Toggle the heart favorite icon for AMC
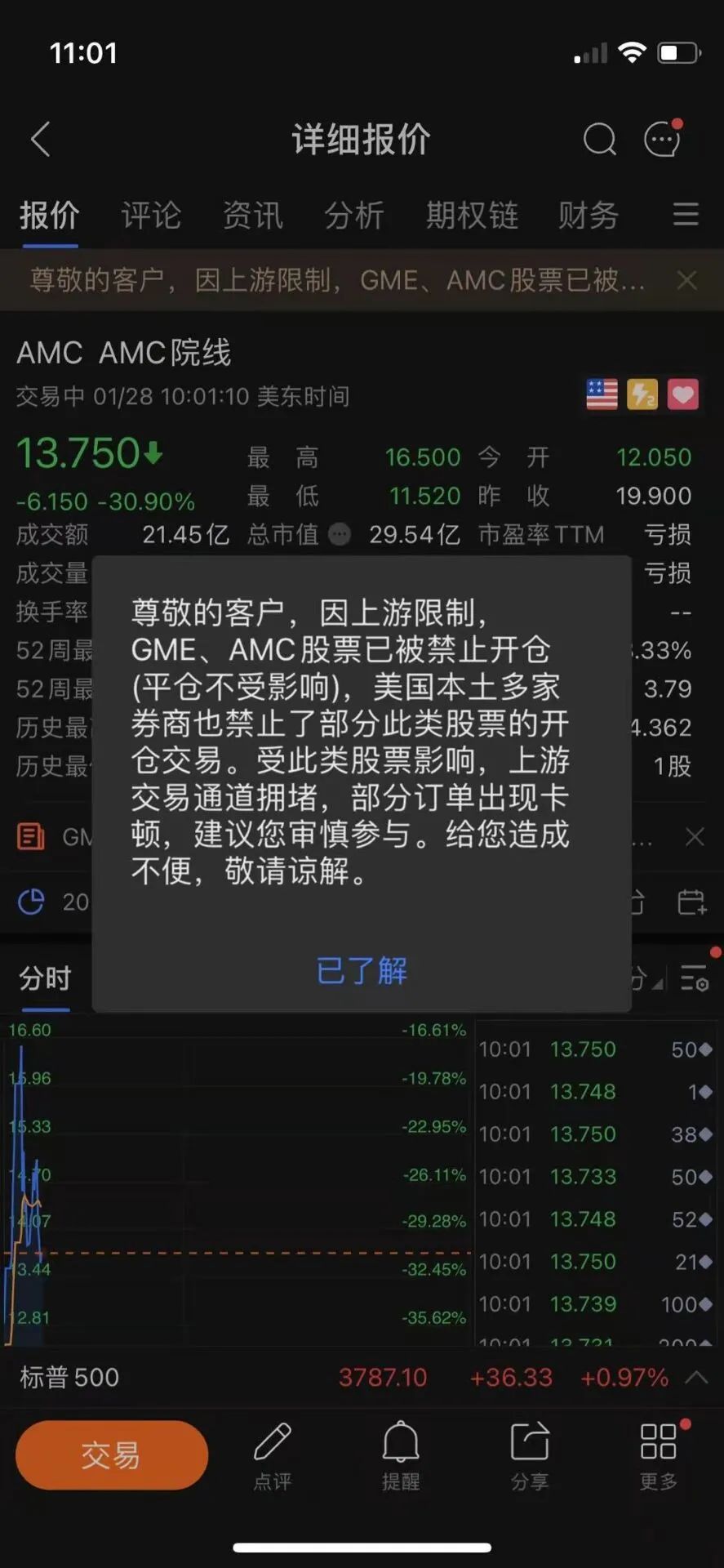Viewport: 724px width, 1568px height. (683, 395)
